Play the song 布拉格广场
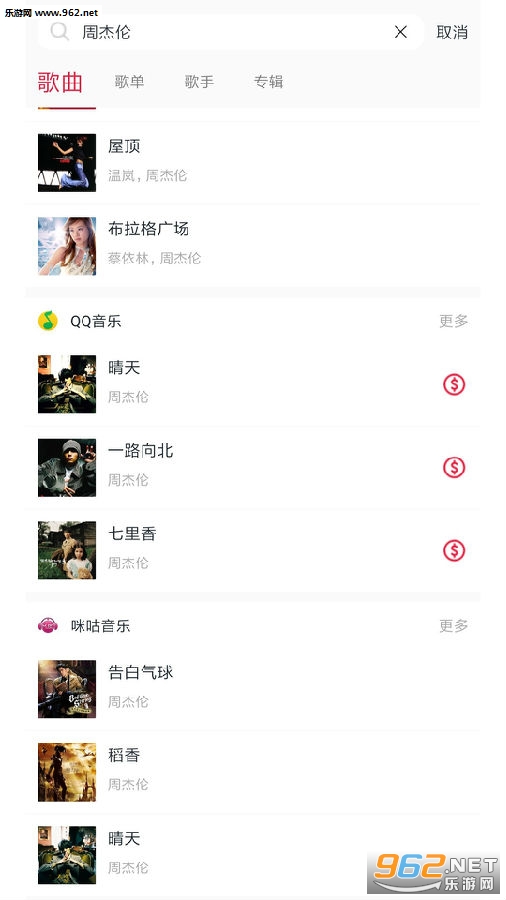506x900 pixels. 253,246
